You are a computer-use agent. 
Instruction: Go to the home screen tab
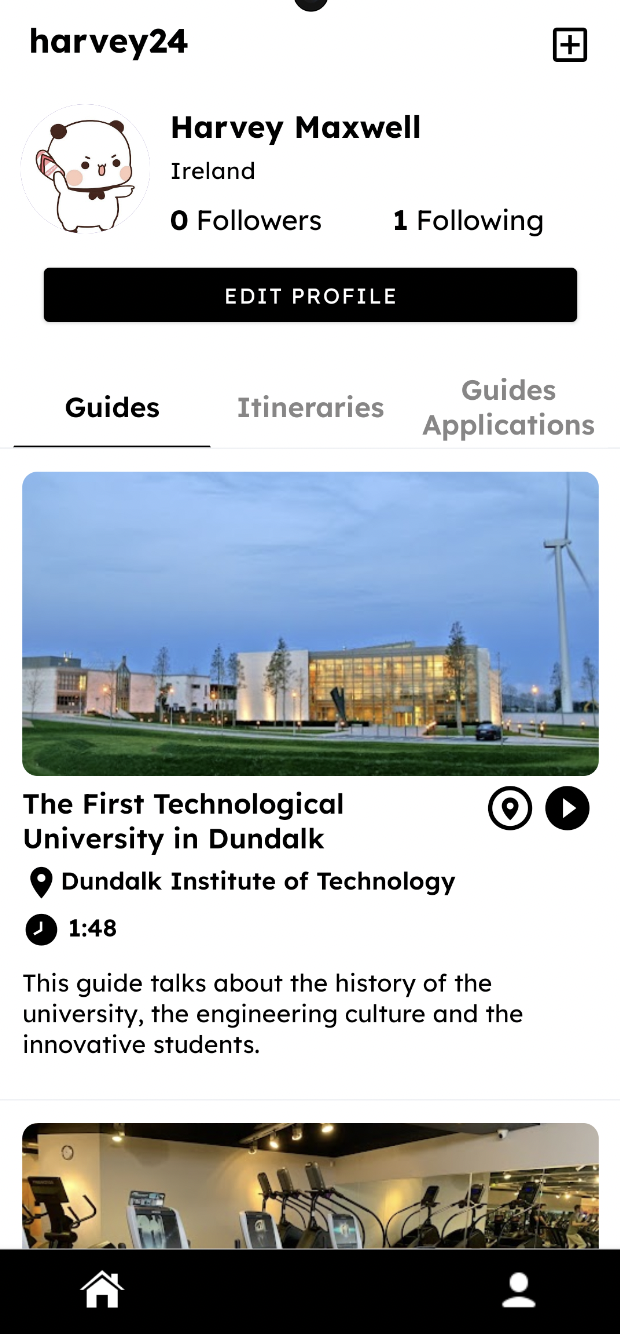tap(102, 1290)
